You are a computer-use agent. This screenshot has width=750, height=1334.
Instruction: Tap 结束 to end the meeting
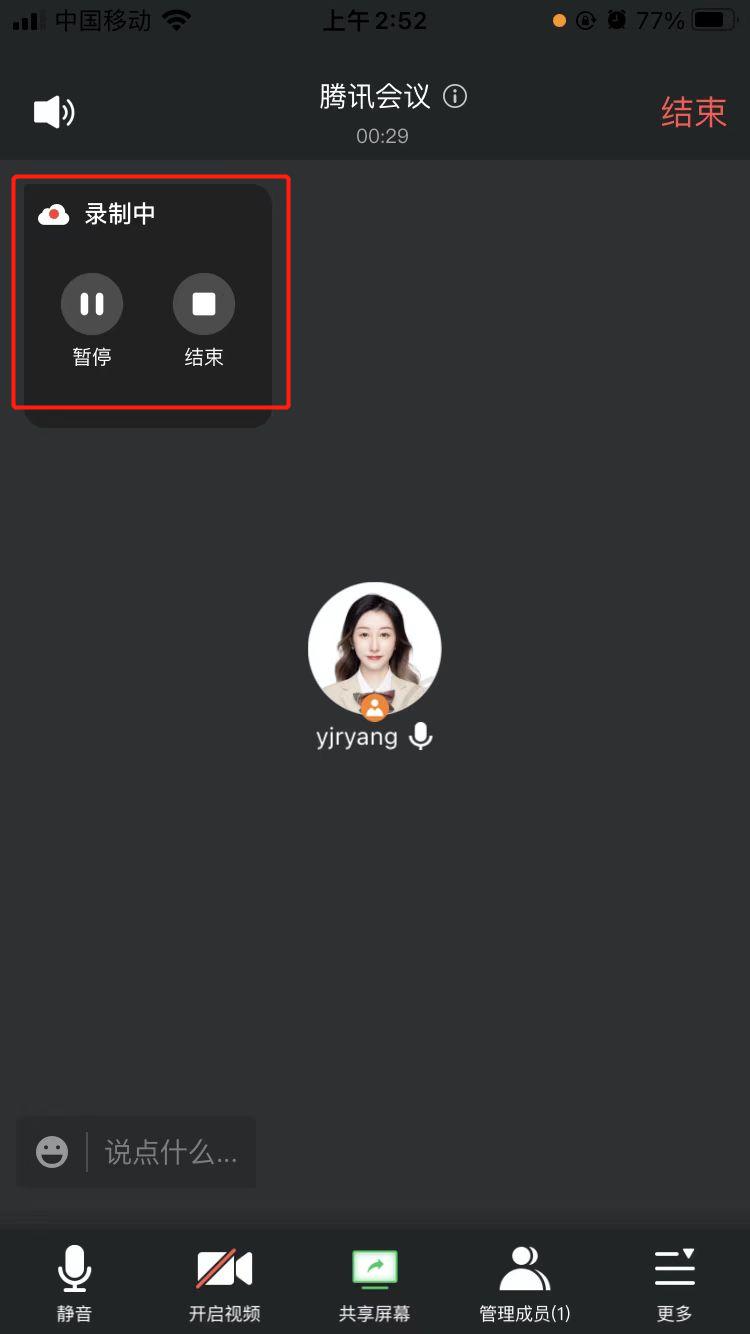[x=694, y=111]
